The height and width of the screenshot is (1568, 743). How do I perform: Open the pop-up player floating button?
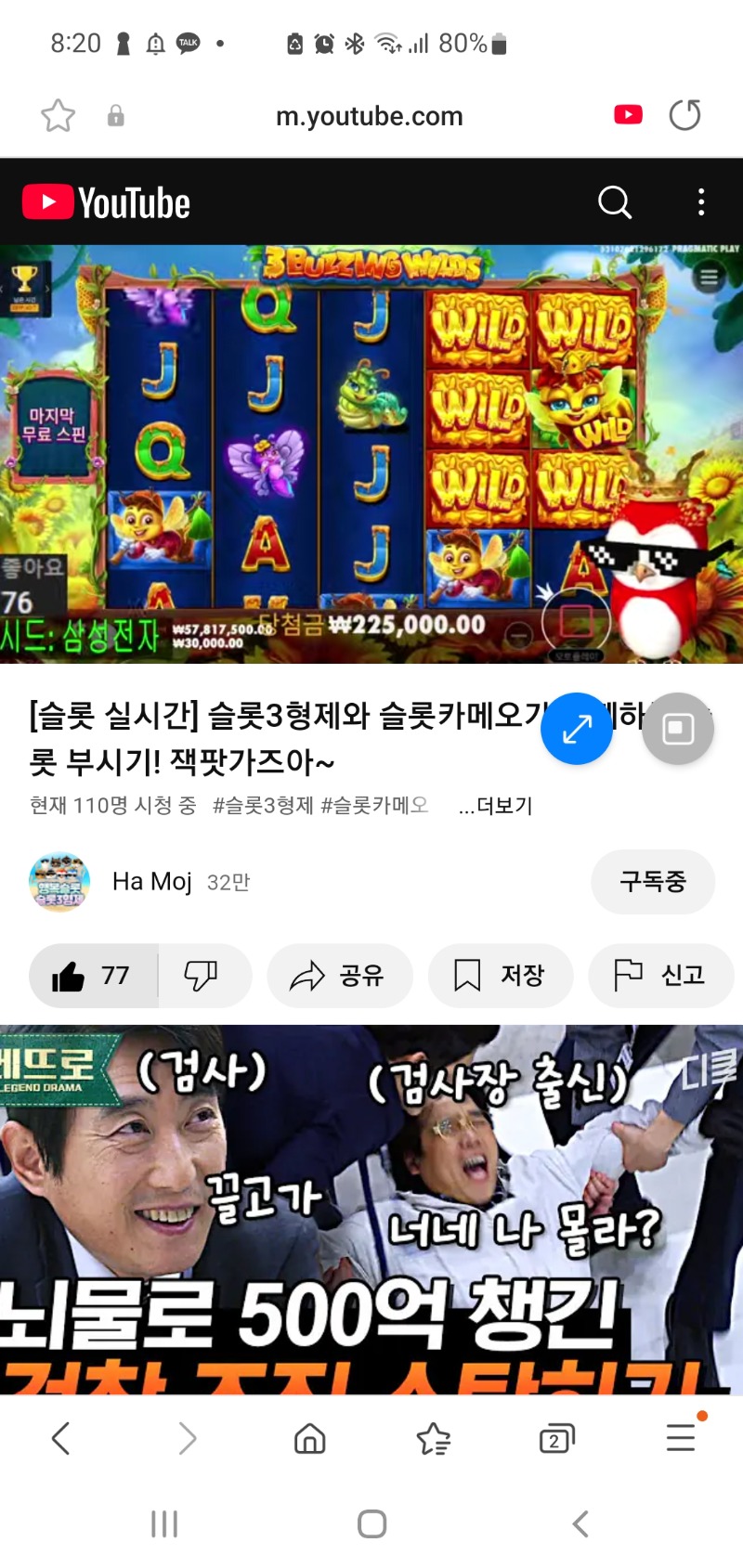pos(678,729)
